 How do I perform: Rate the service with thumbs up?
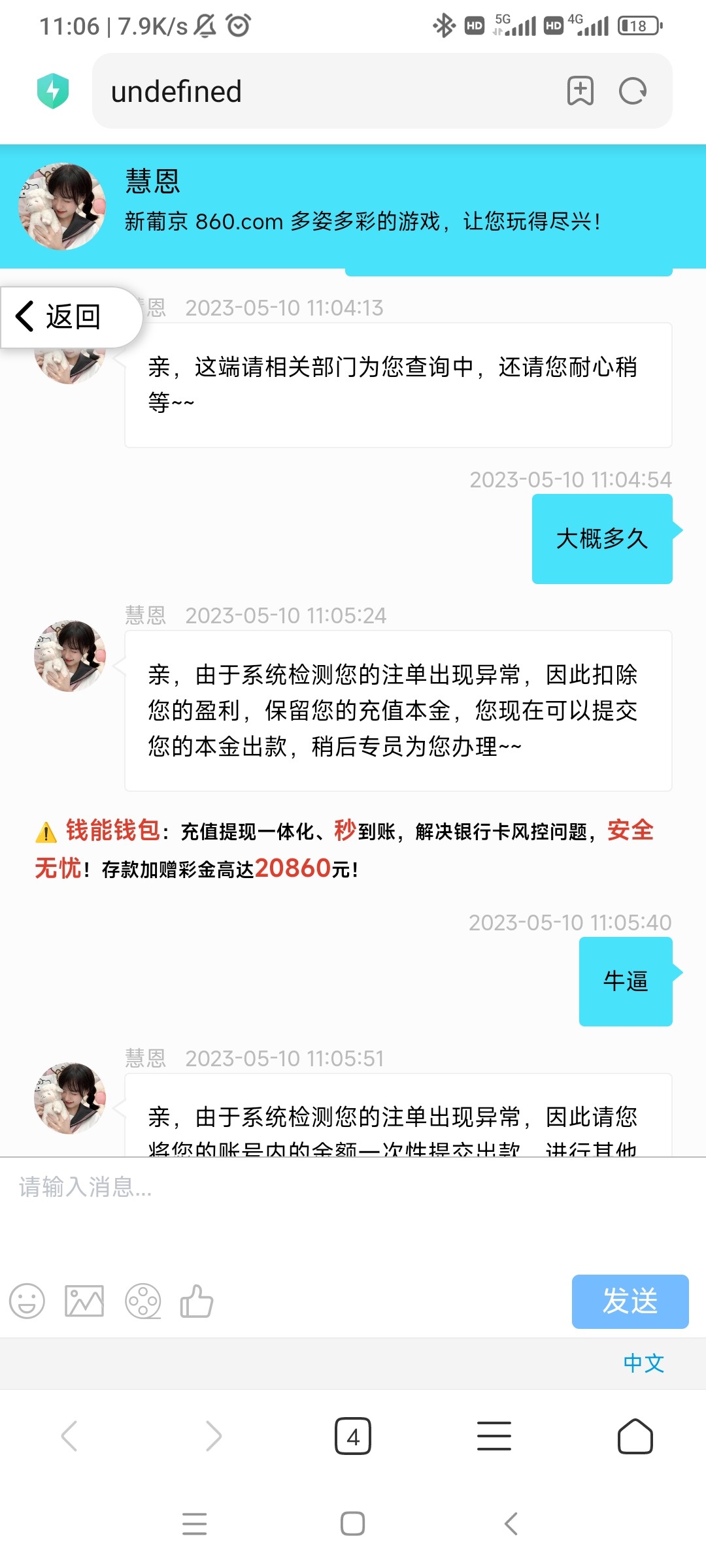[197, 1301]
